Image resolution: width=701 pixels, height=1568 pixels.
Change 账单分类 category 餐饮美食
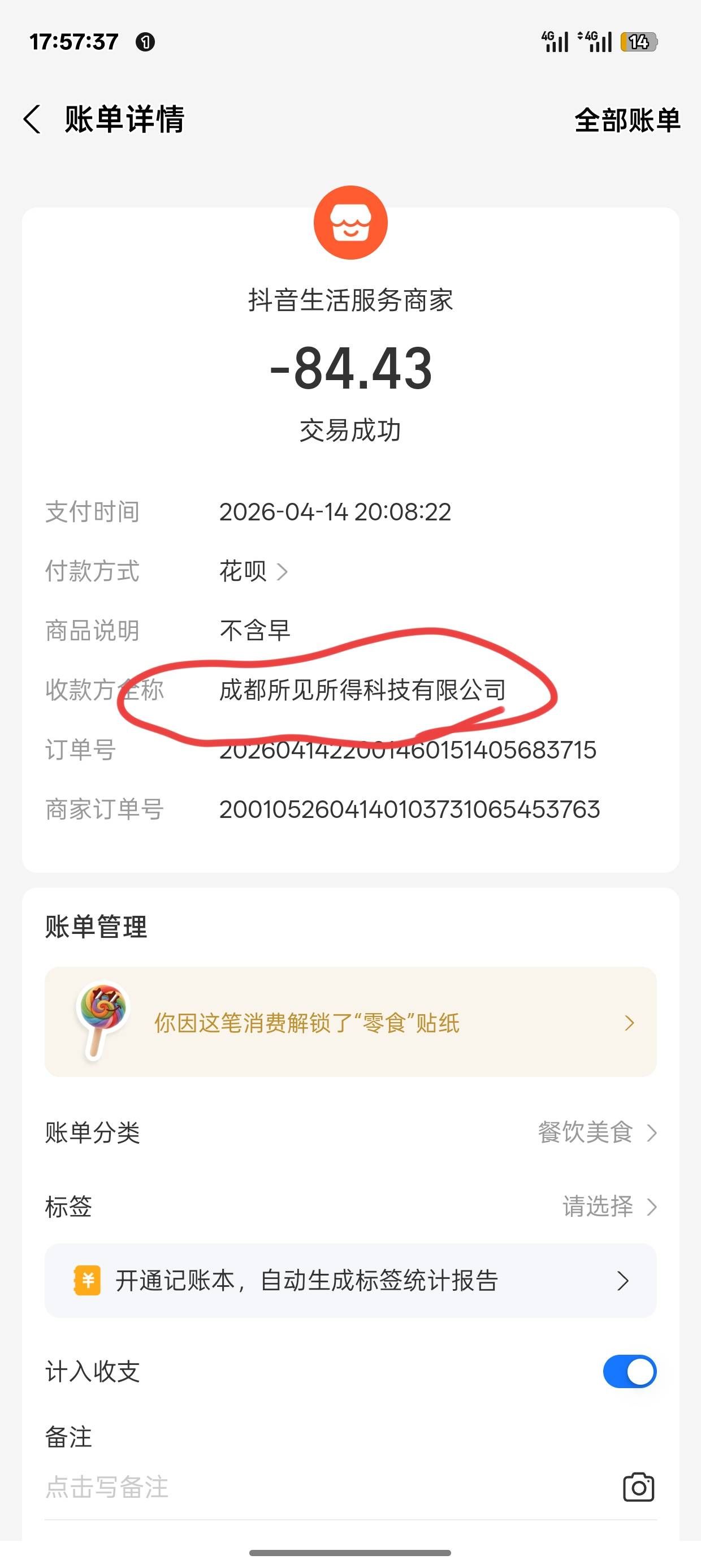[x=596, y=1133]
